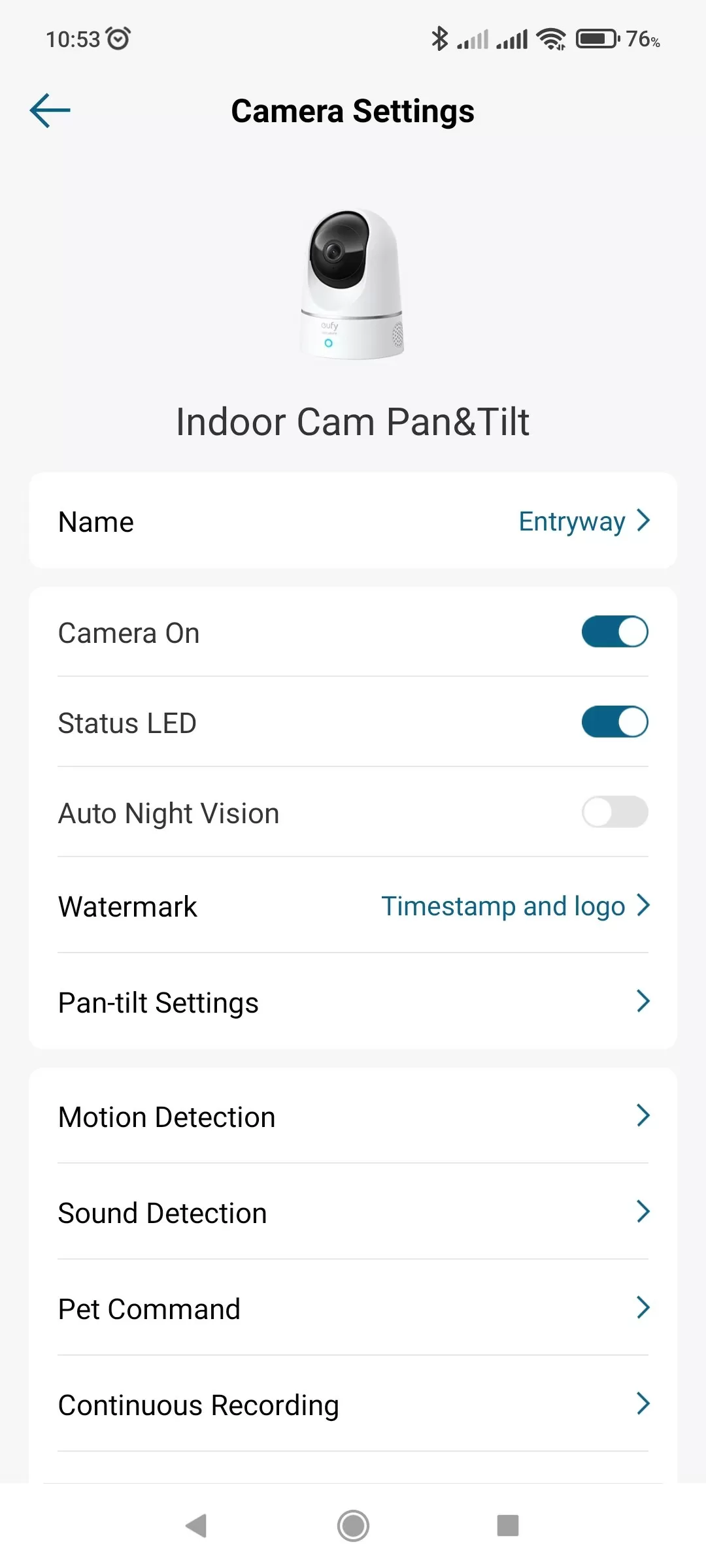Open the Watermark setting
This screenshot has width=706, height=1568.
[x=353, y=906]
